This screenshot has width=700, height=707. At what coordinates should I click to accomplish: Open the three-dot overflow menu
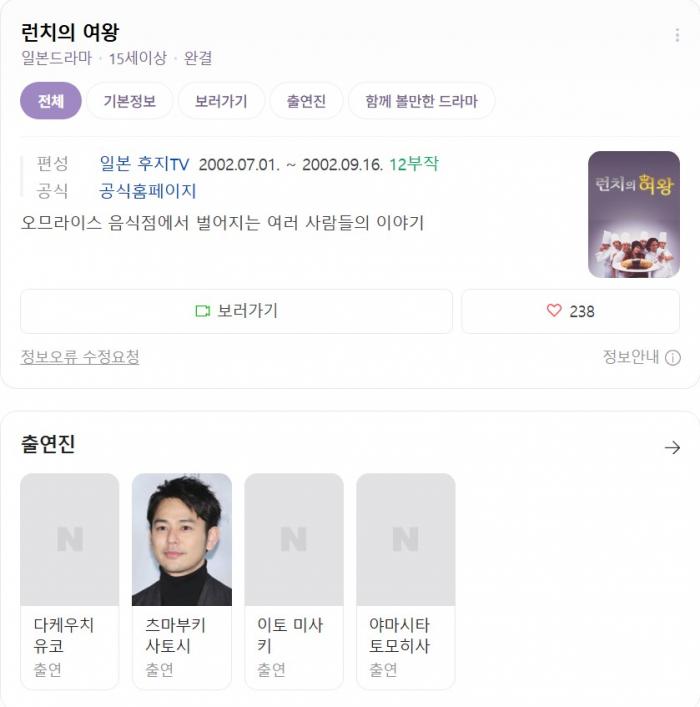[x=677, y=35]
